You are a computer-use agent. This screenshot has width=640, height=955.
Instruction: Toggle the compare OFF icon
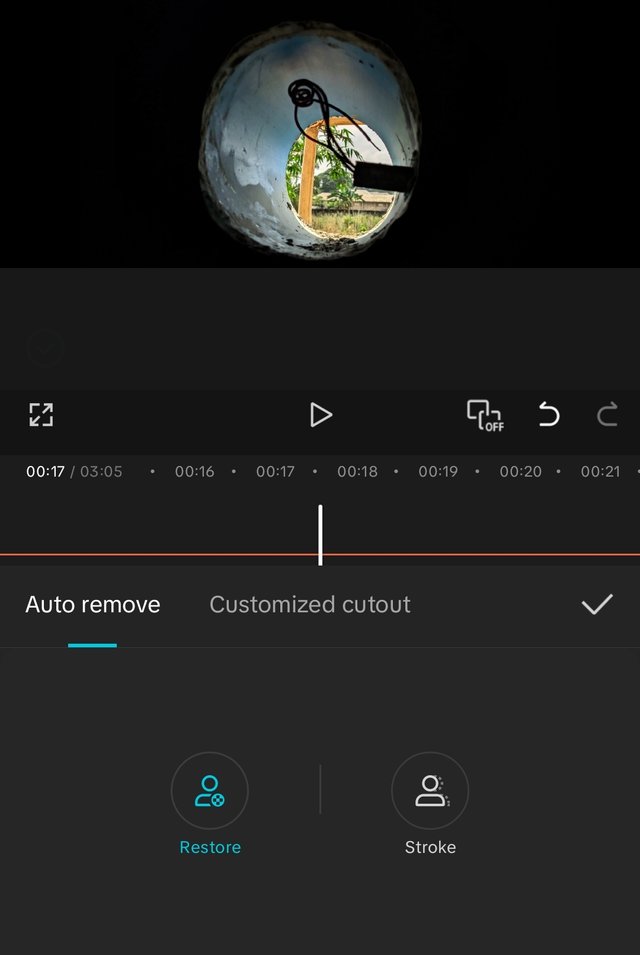tap(485, 415)
